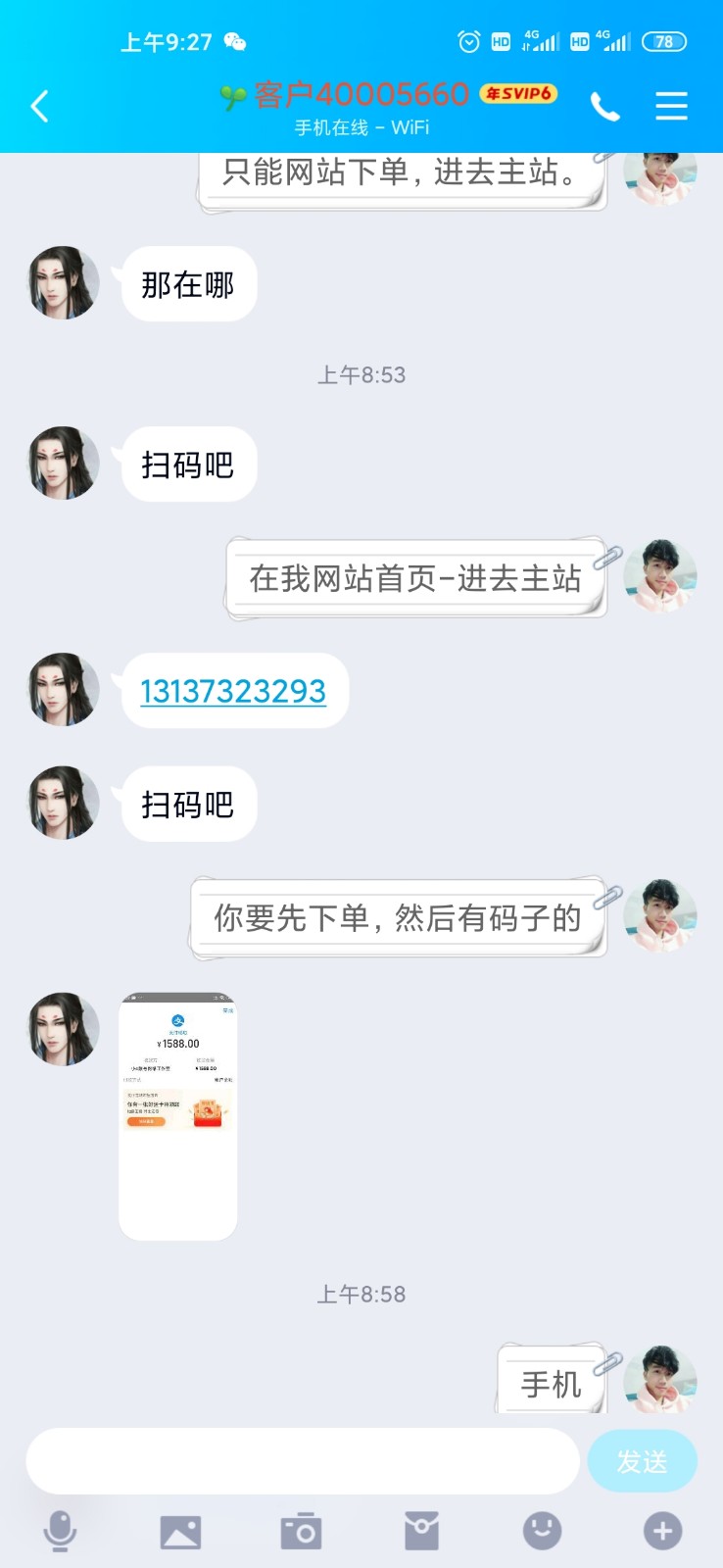Open the camera to take a photo
Viewport: 723px width, 1568px height.
pyautogui.click(x=301, y=1531)
